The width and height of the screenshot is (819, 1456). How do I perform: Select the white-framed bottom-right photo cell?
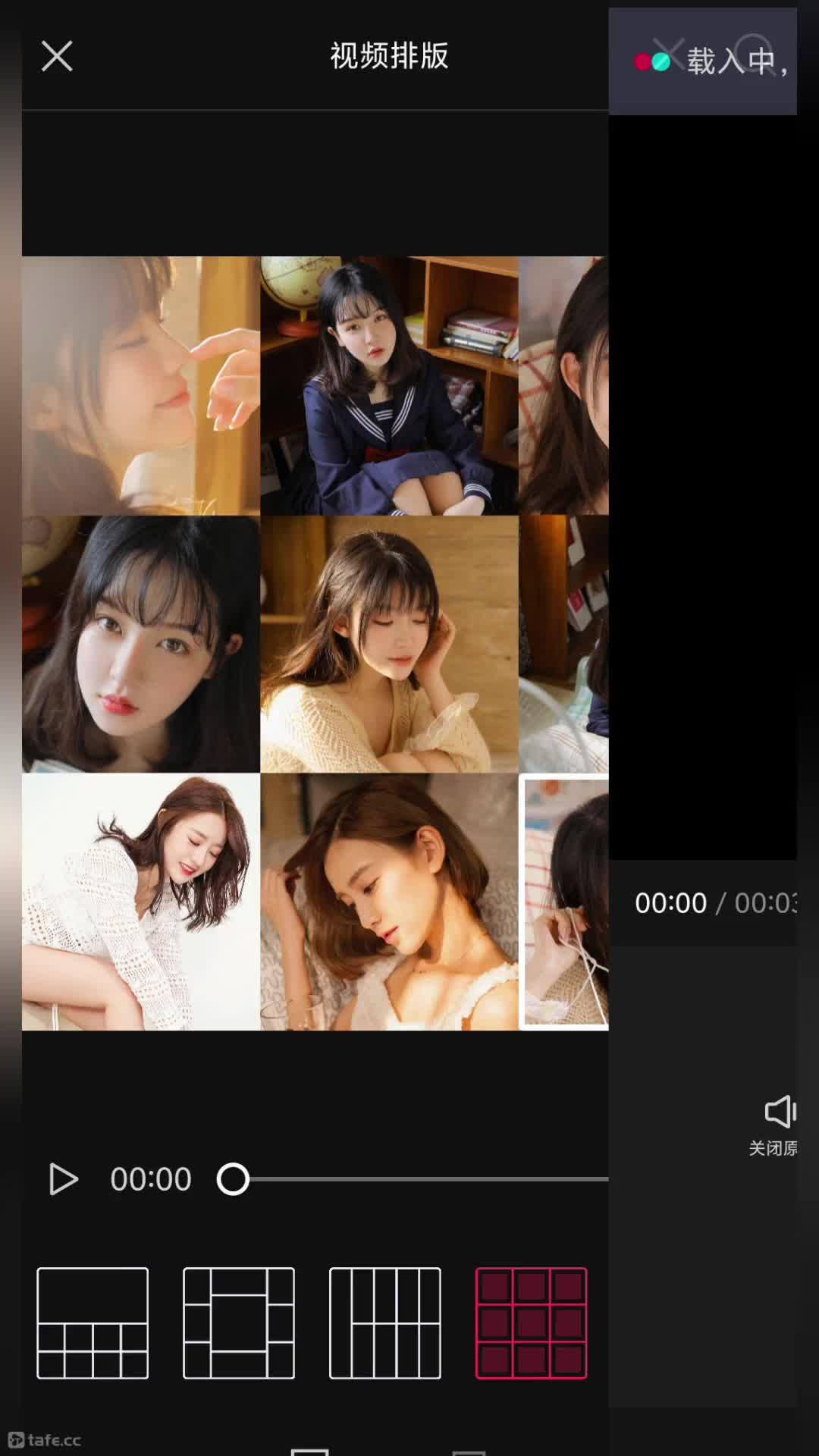[564, 902]
